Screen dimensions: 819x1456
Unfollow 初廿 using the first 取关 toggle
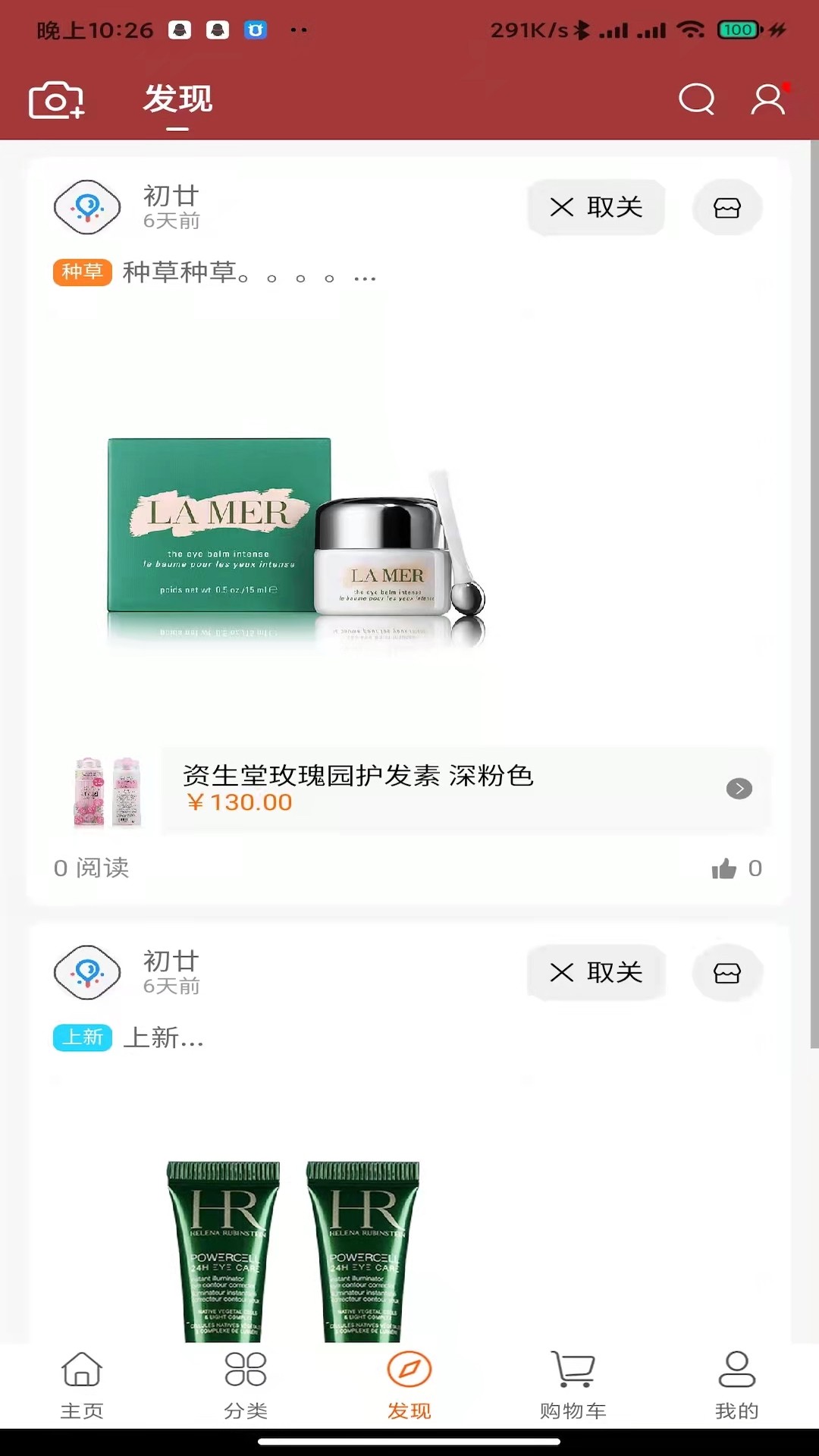[596, 207]
